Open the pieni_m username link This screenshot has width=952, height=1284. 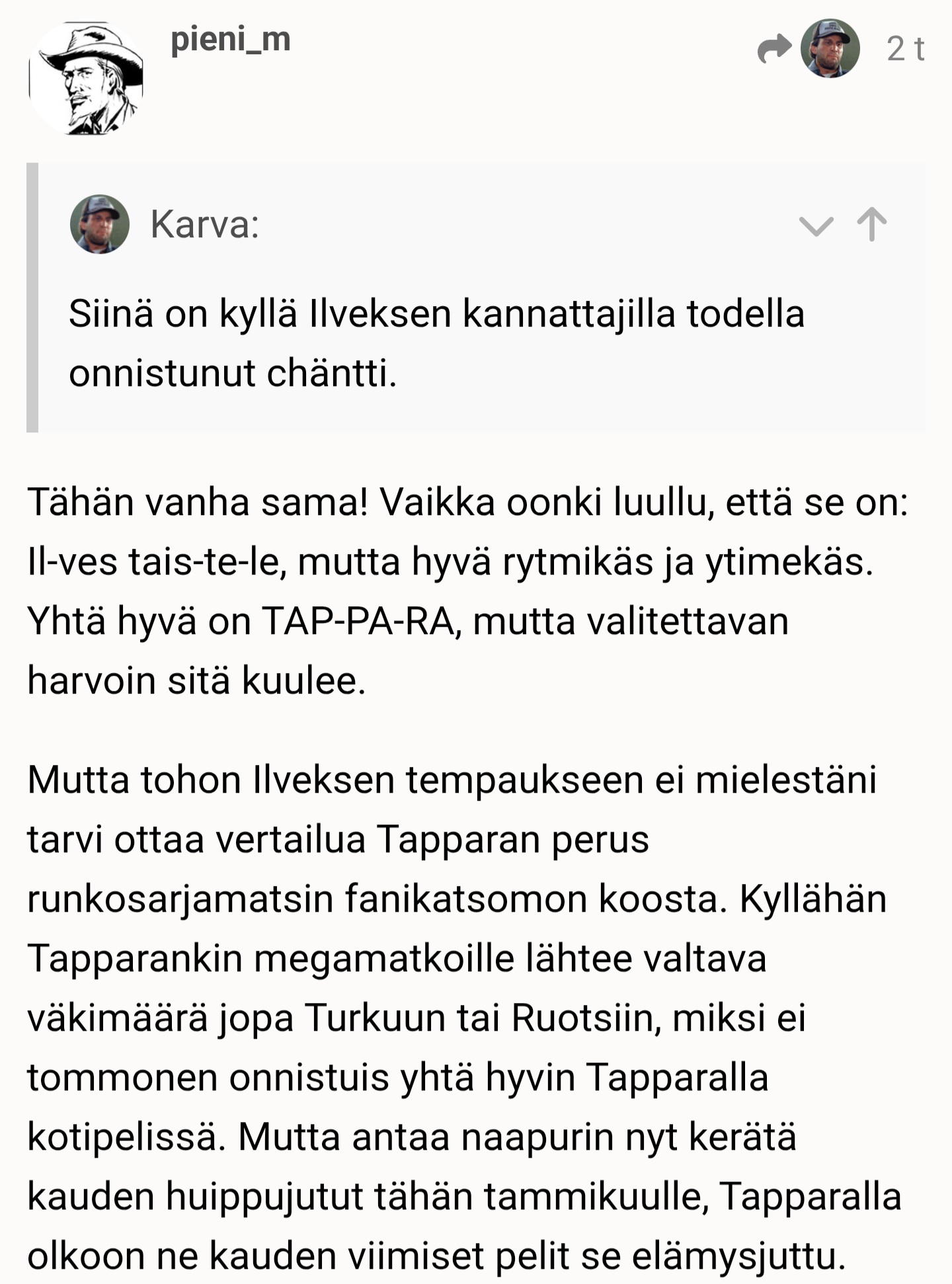(230, 40)
